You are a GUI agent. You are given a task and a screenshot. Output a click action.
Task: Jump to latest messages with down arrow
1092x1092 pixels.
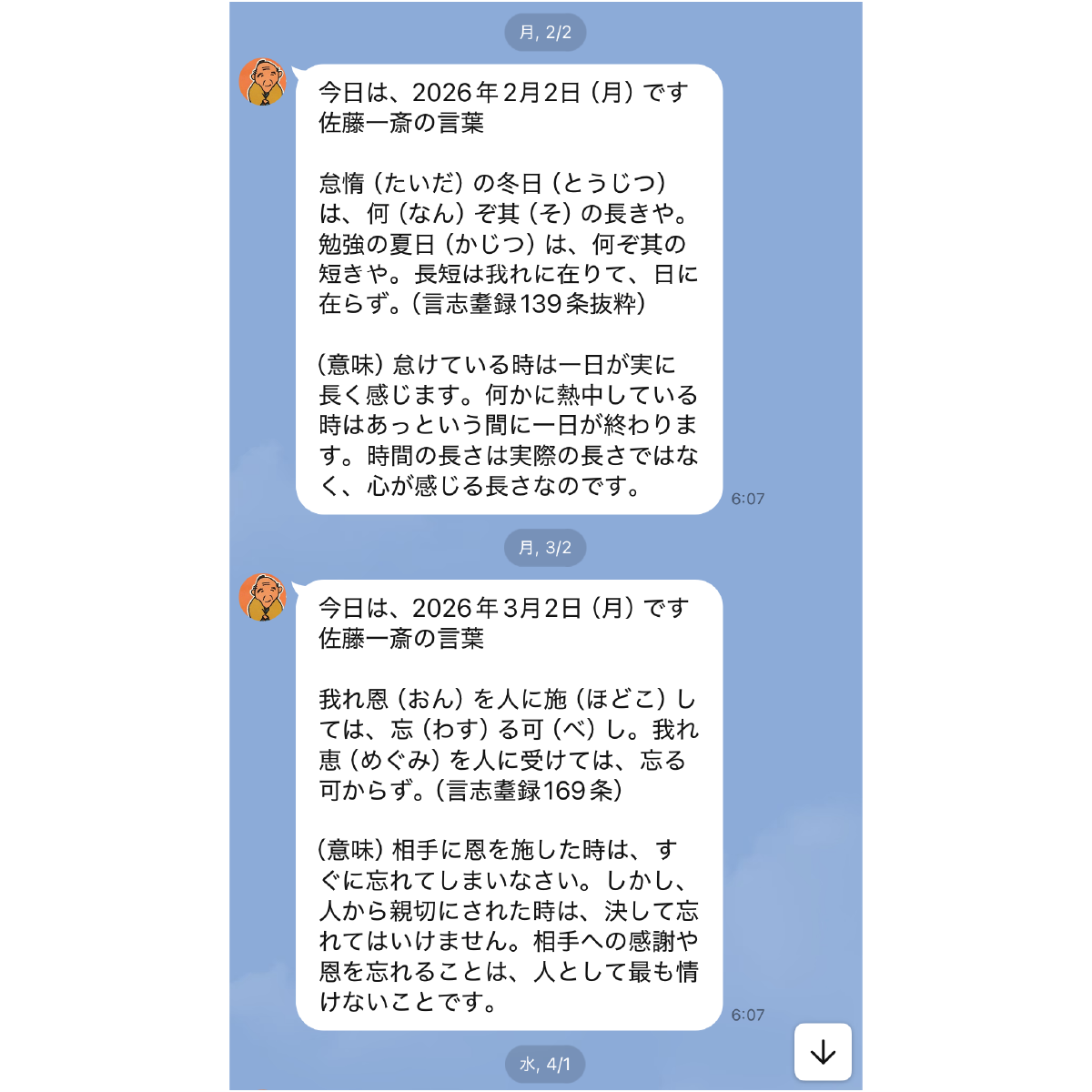coord(823,1052)
